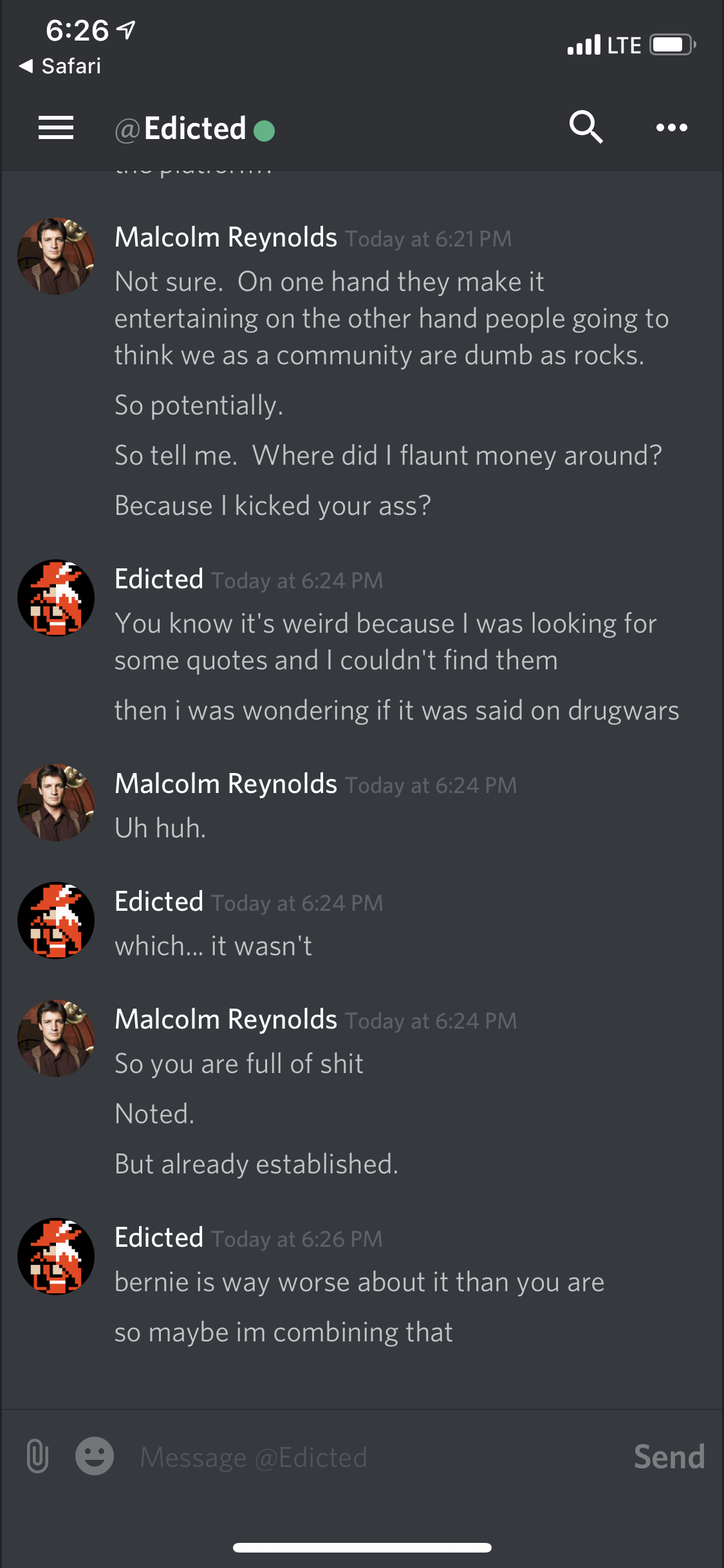Open the emoji picker
This screenshot has width=724, height=1568.
pyautogui.click(x=95, y=1456)
